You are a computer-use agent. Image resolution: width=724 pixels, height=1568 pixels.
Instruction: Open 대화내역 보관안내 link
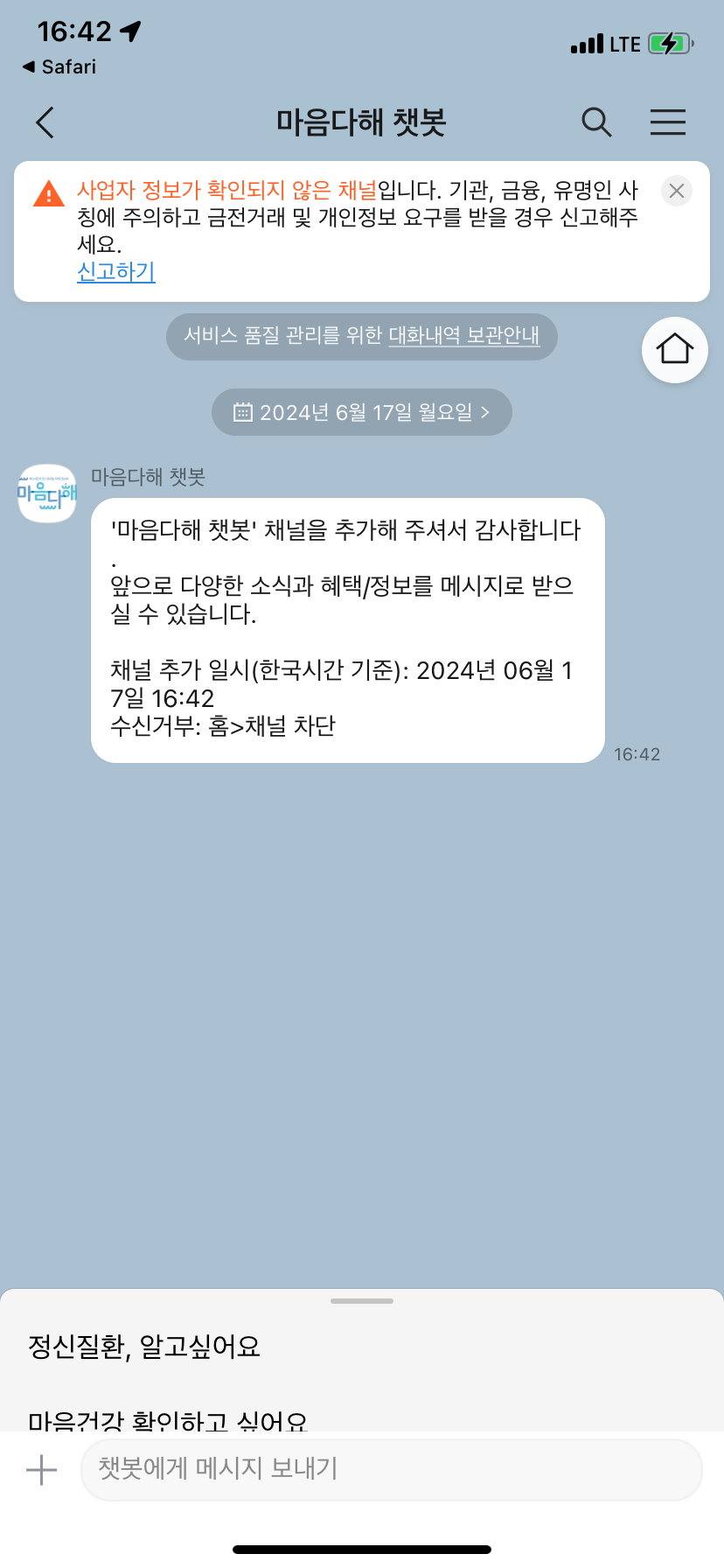pos(463,336)
